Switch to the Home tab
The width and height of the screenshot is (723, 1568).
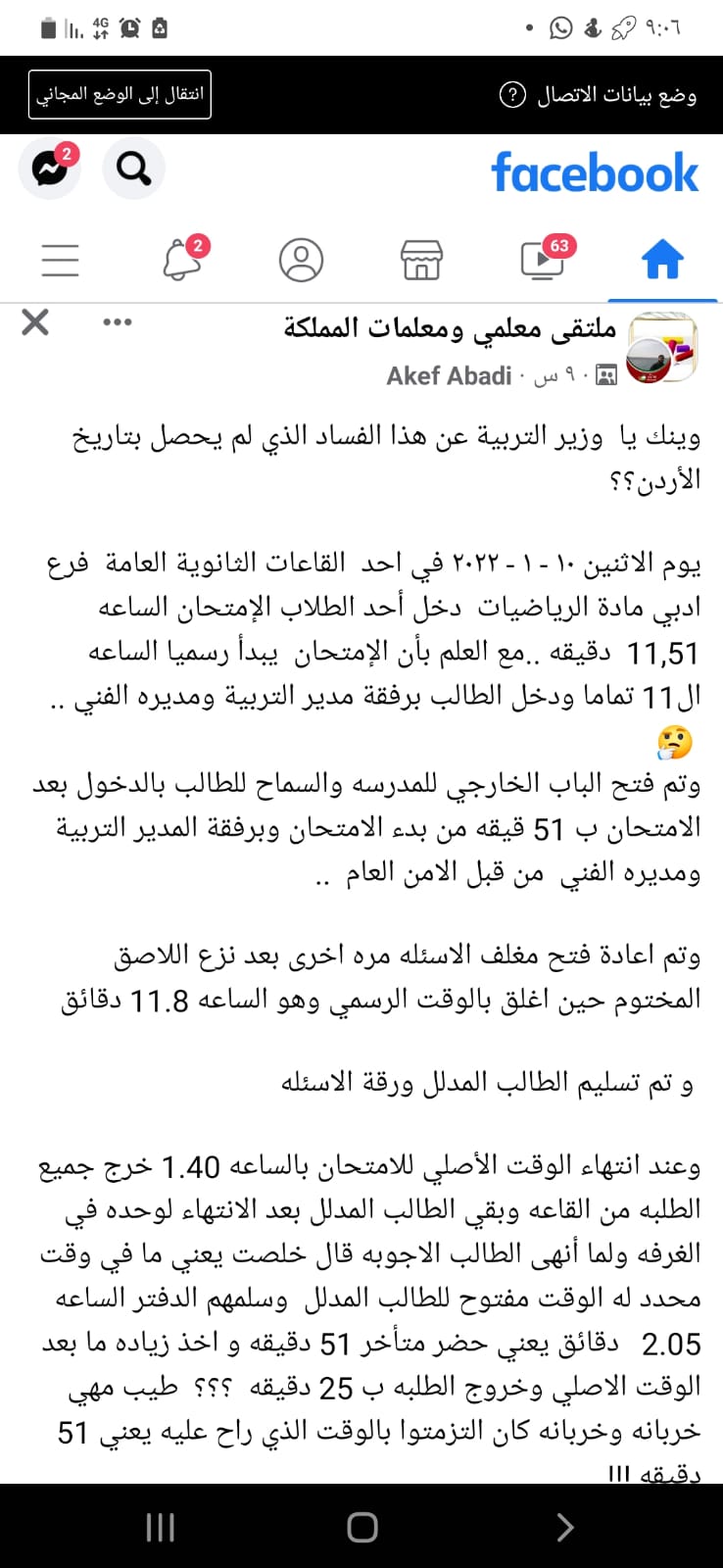(x=662, y=261)
